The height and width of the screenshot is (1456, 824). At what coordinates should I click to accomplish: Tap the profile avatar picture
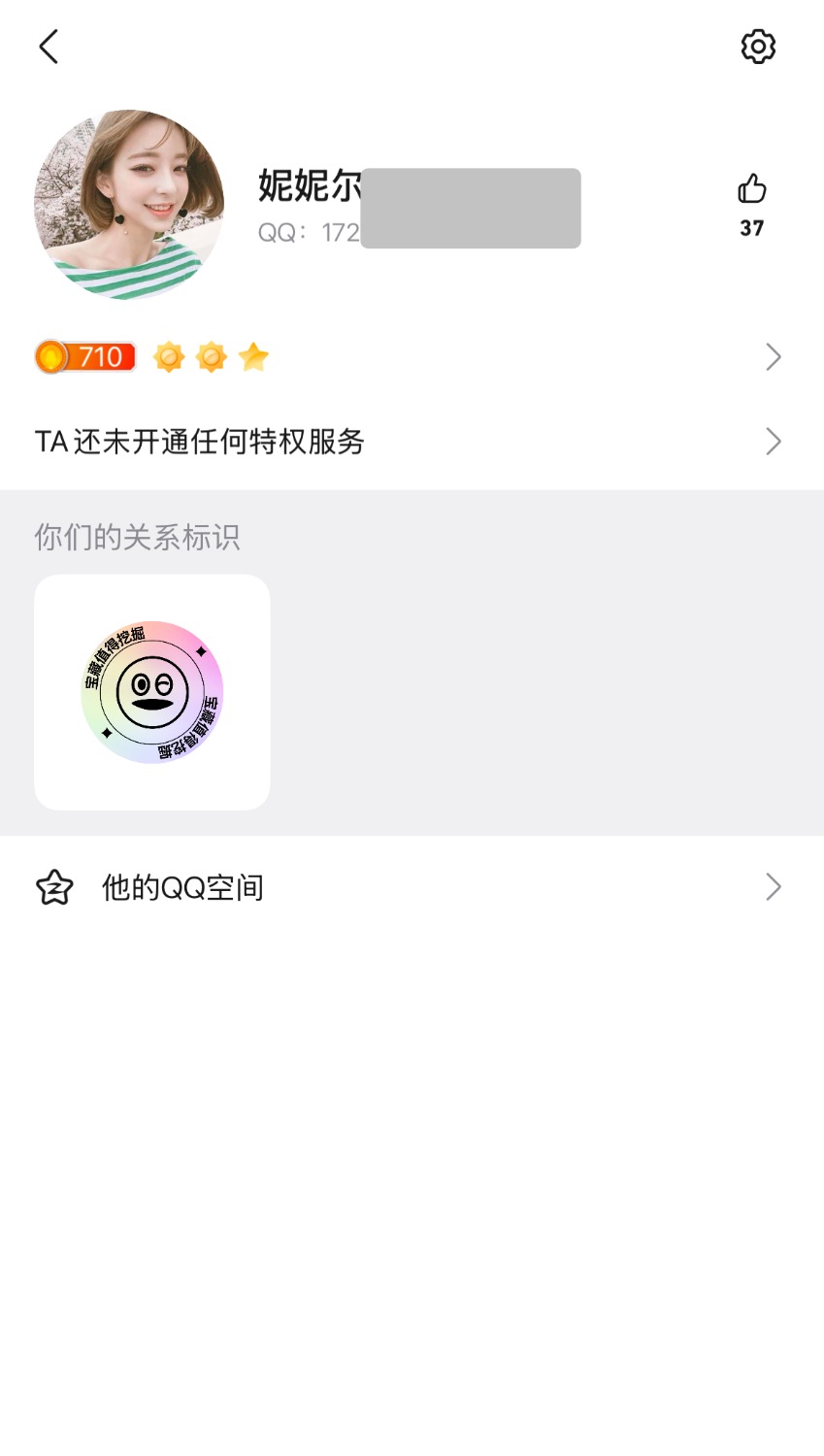pyautogui.click(x=129, y=205)
